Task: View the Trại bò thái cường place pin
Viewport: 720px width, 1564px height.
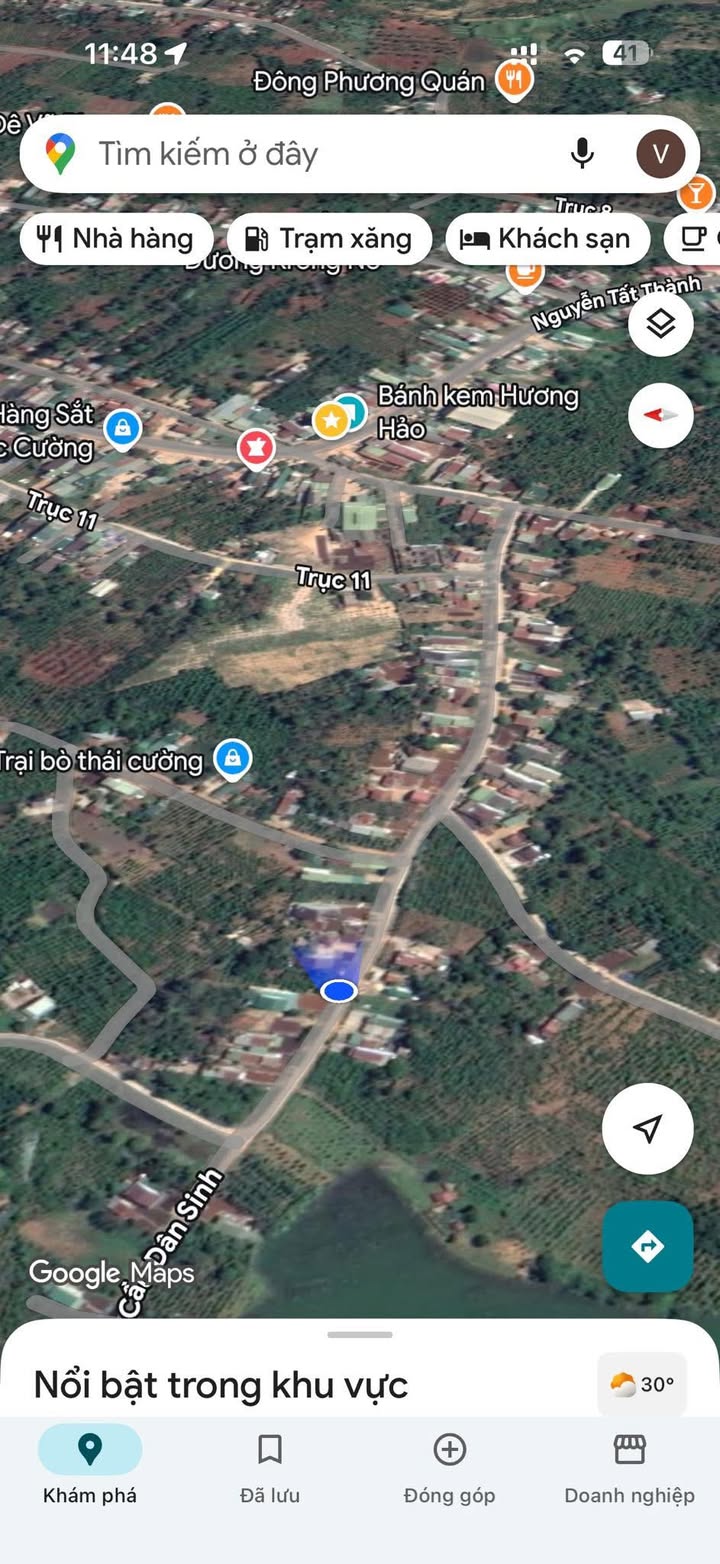Action: (x=233, y=759)
